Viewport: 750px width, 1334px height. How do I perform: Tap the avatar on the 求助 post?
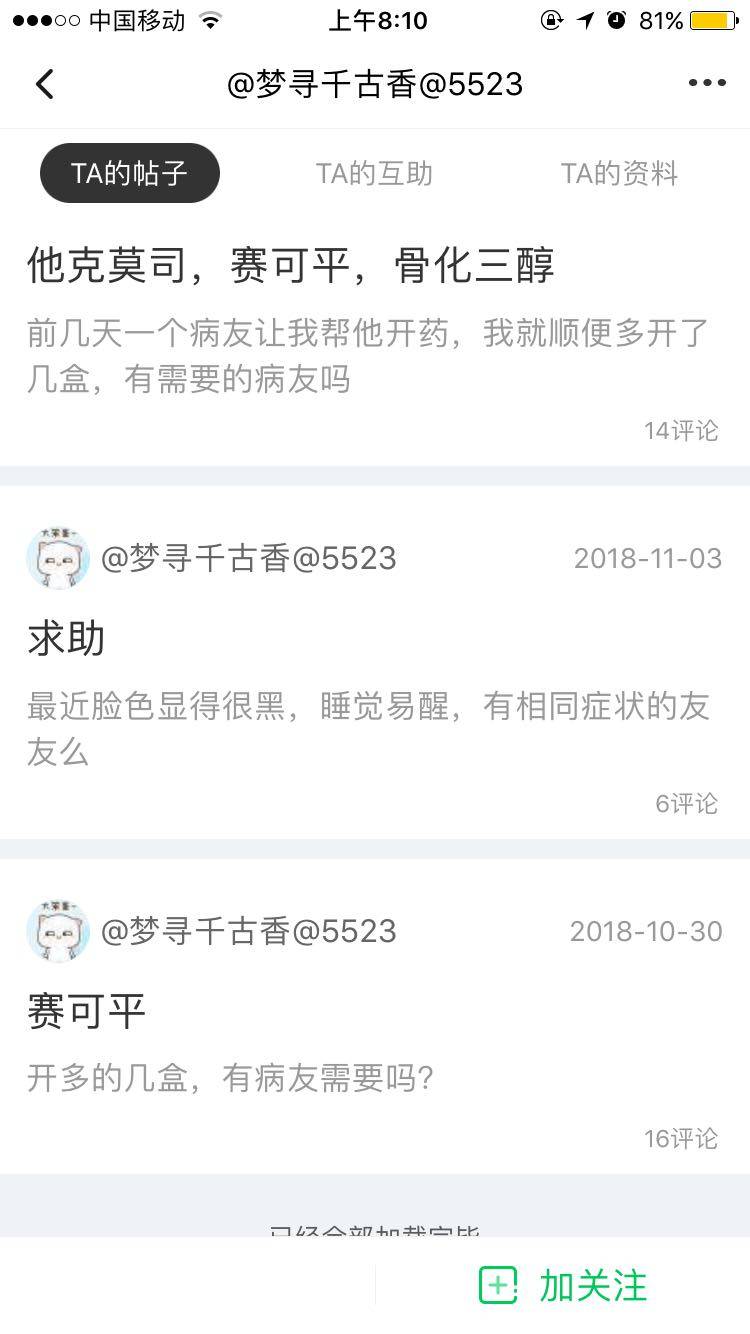pyautogui.click(x=58, y=558)
